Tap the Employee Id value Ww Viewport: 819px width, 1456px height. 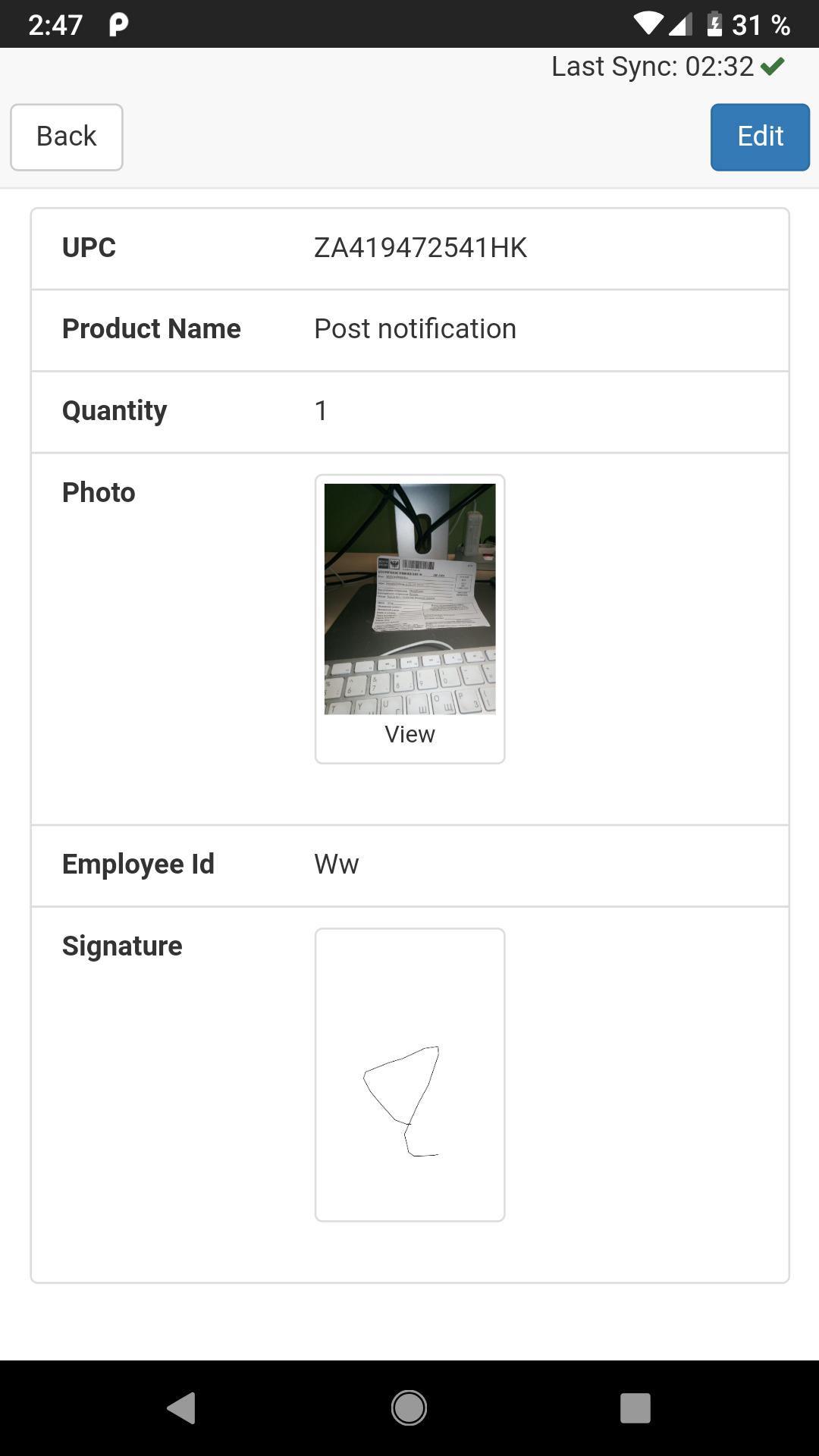(x=336, y=863)
